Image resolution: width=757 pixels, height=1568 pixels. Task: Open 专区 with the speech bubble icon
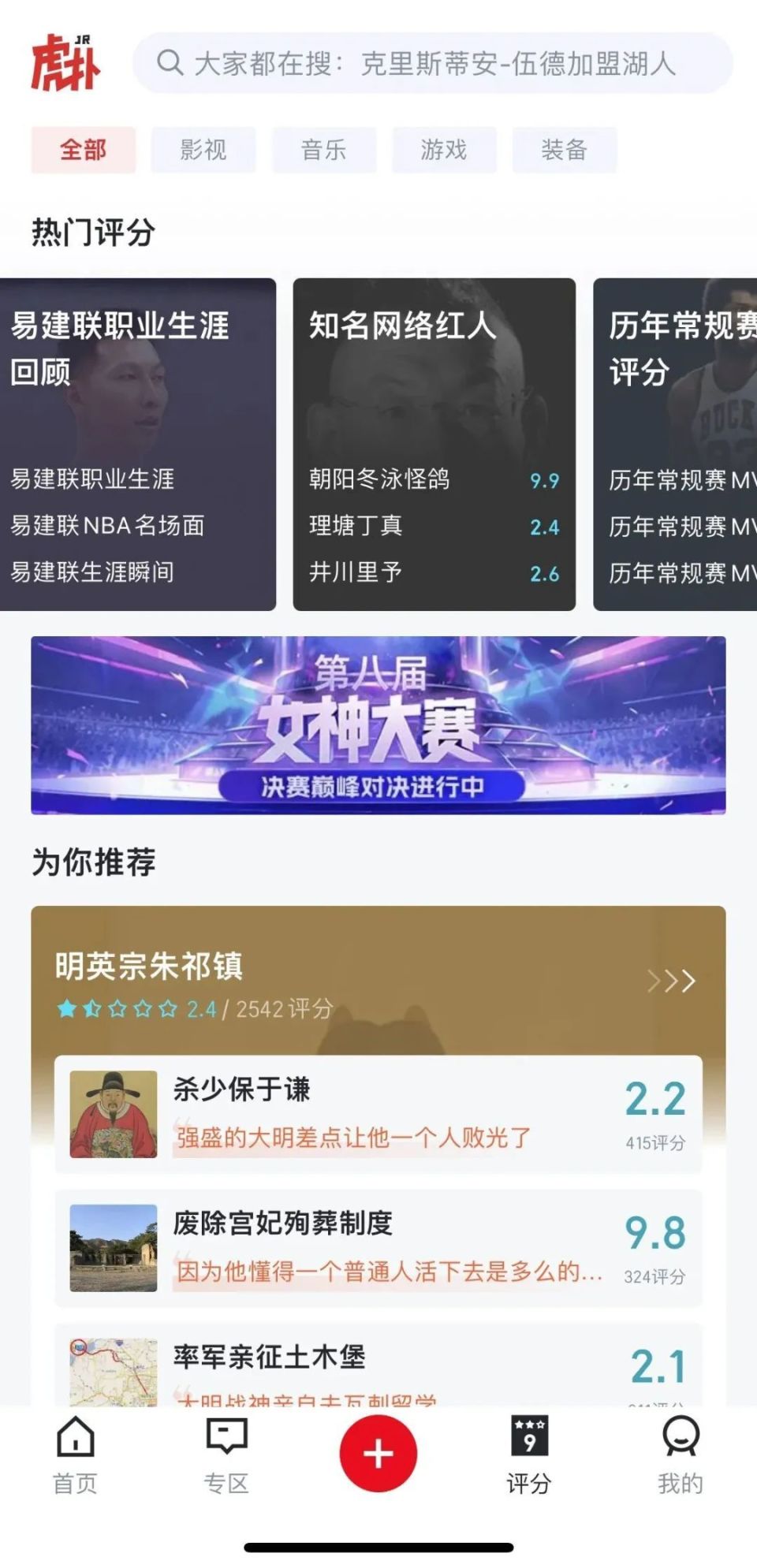click(227, 1458)
